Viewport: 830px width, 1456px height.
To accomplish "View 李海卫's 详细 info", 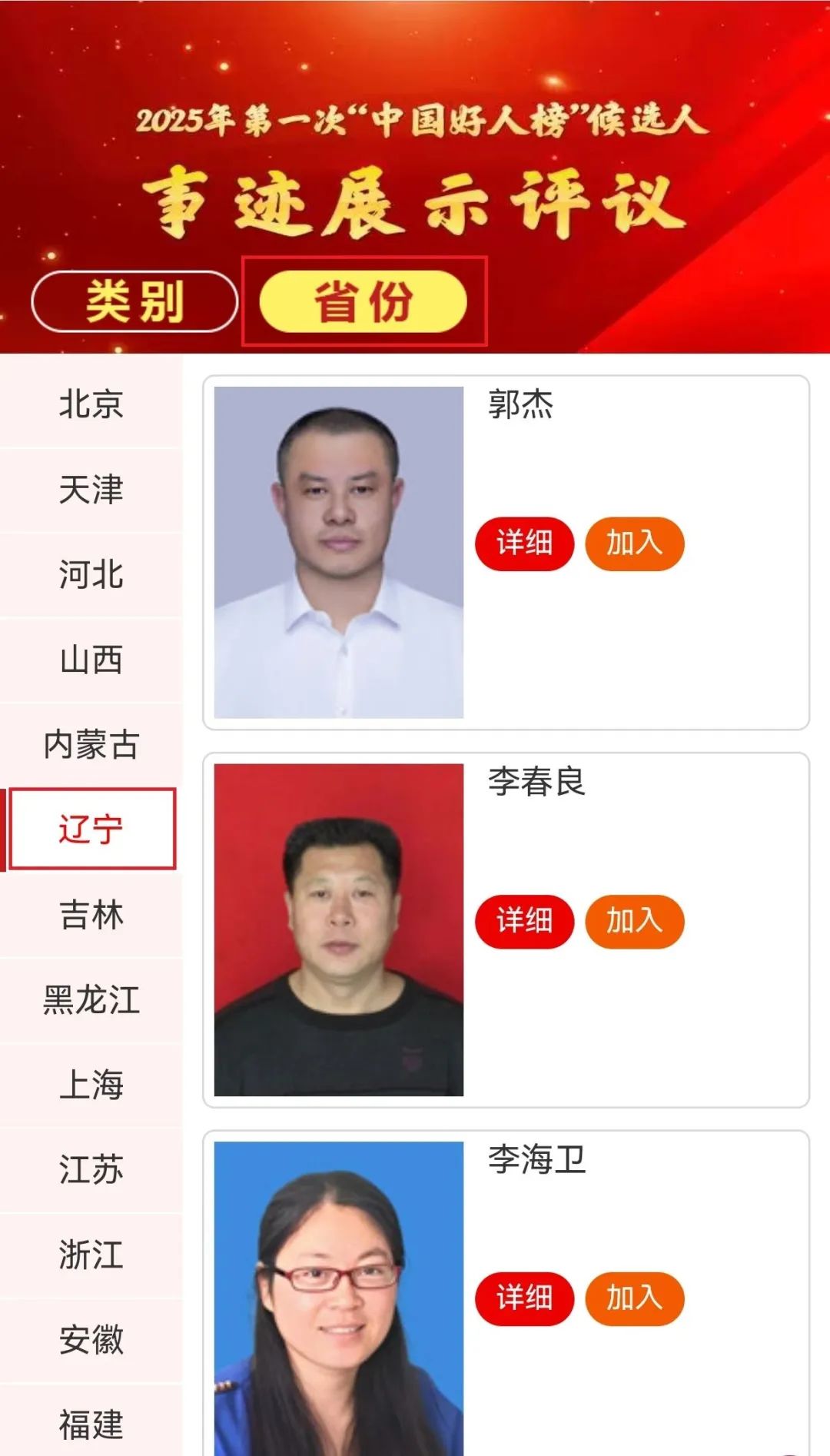I will (525, 1298).
